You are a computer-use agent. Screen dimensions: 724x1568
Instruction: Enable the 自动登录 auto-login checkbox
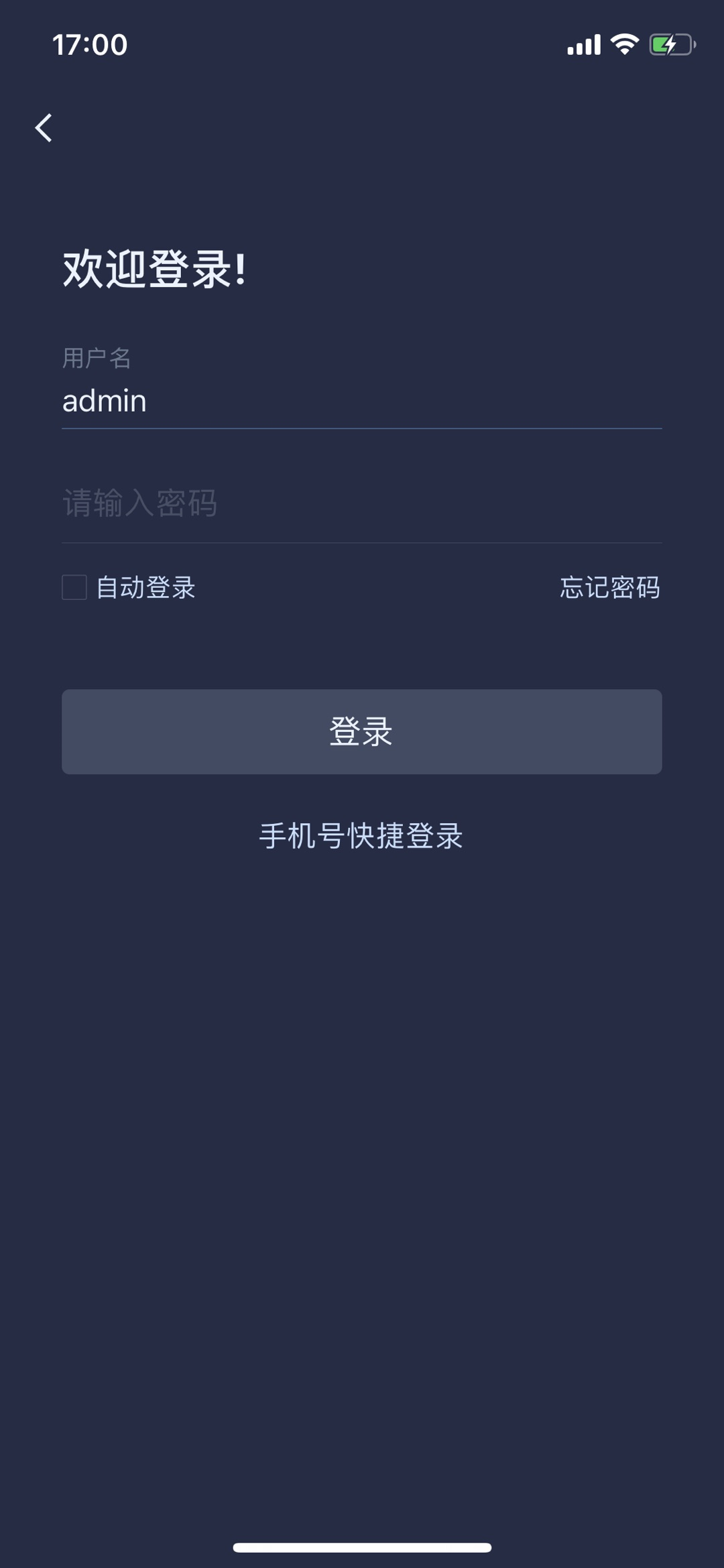pyautogui.click(x=73, y=588)
